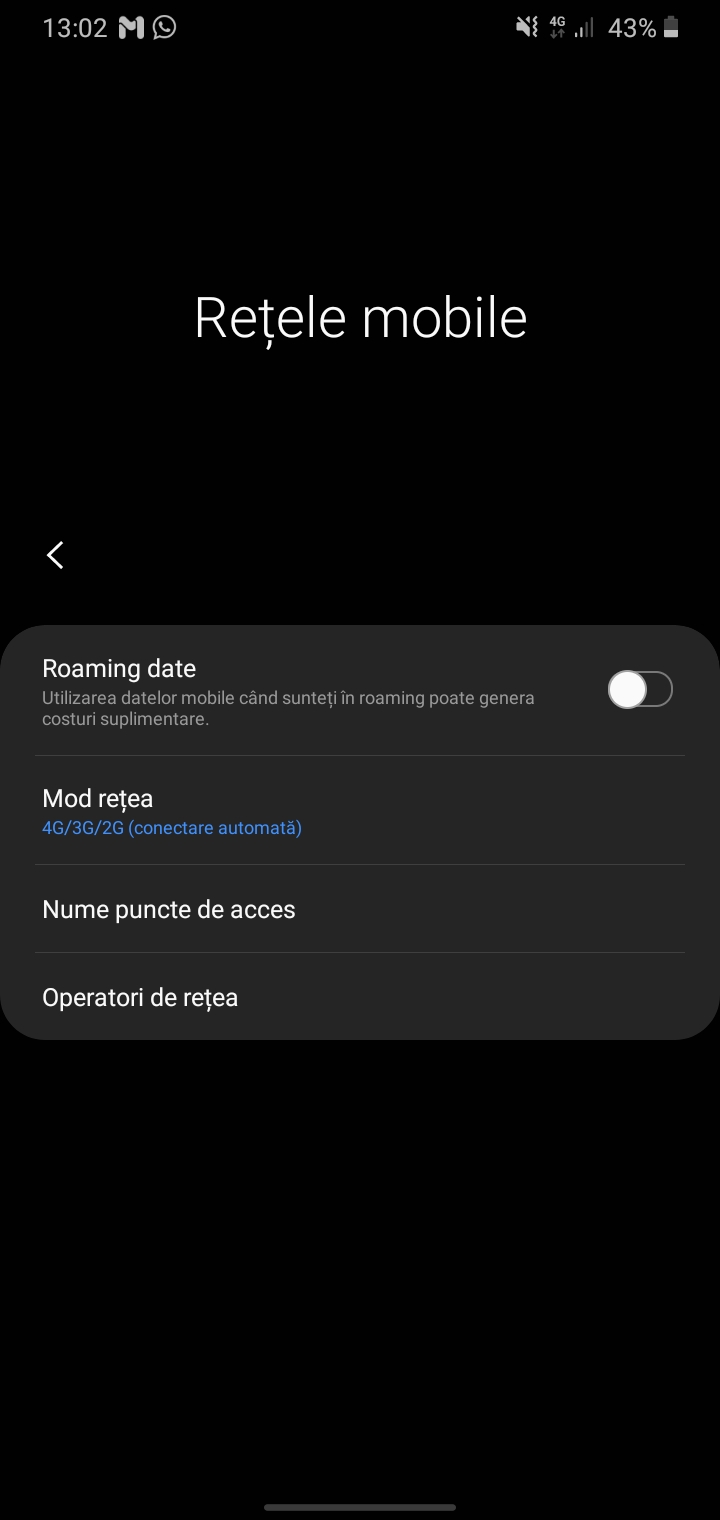Open Nume puncte de acces

(360, 909)
